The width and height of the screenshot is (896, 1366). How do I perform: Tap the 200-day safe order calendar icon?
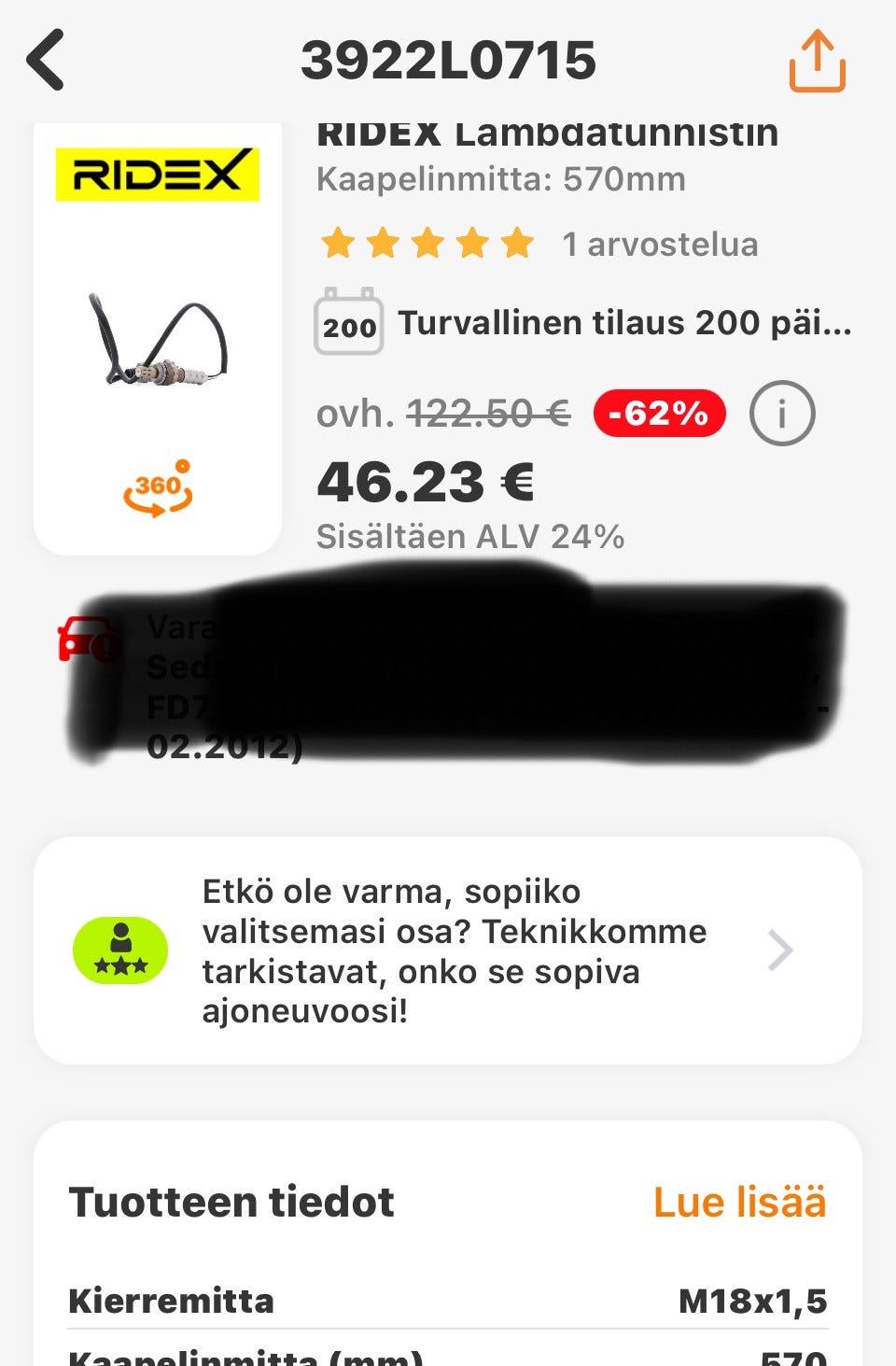(x=349, y=324)
